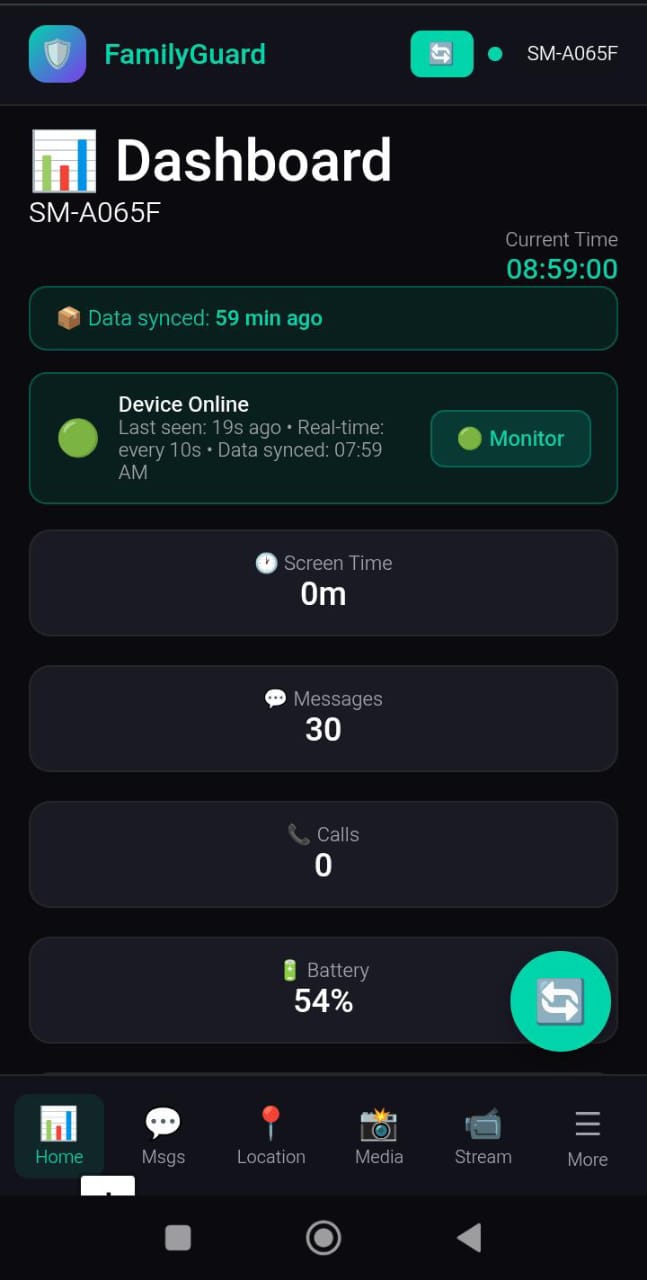
Task: Tap the floating refresh button
Action: click(560, 1001)
